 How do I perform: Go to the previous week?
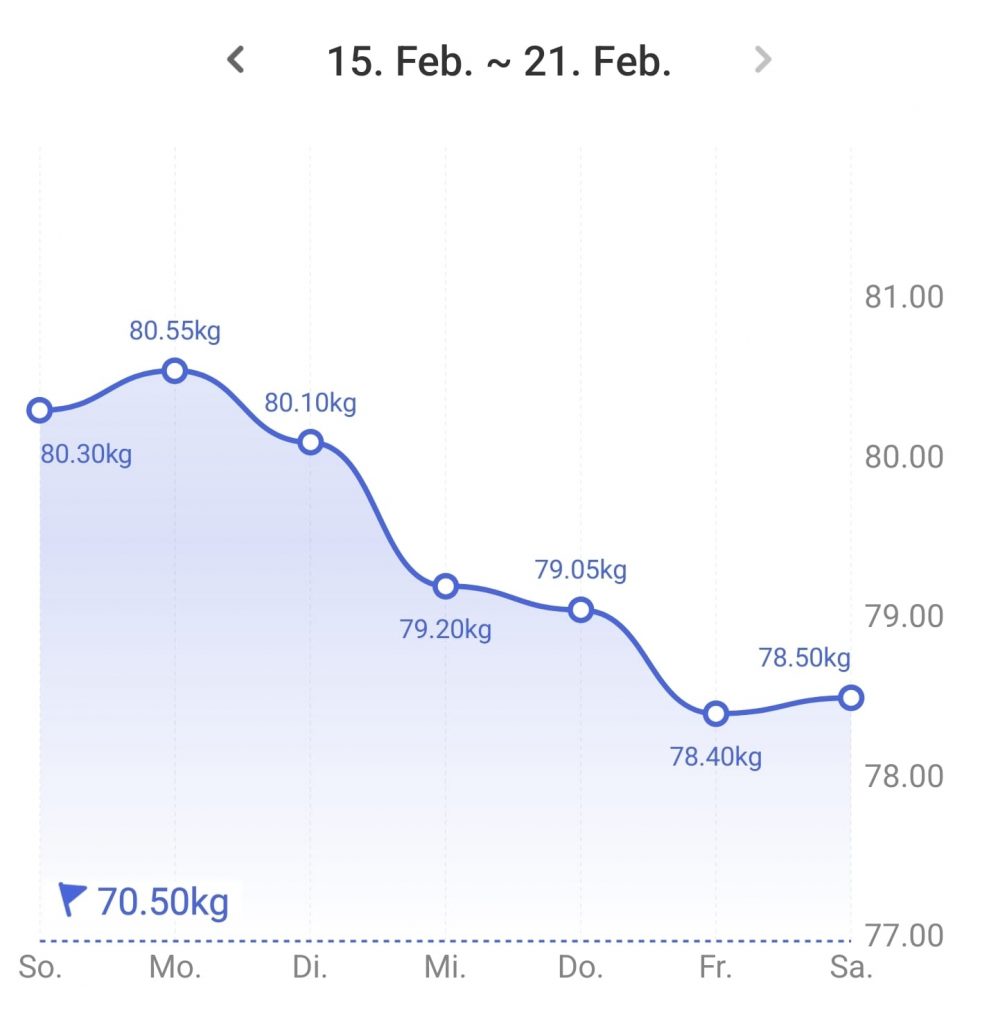(x=236, y=61)
